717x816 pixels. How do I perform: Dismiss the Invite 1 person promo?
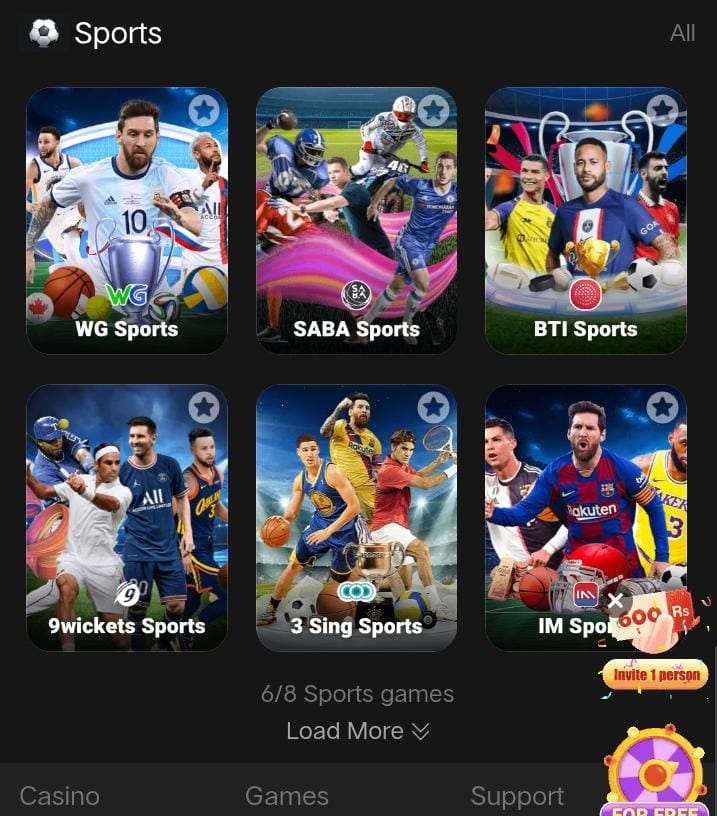(x=616, y=601)
